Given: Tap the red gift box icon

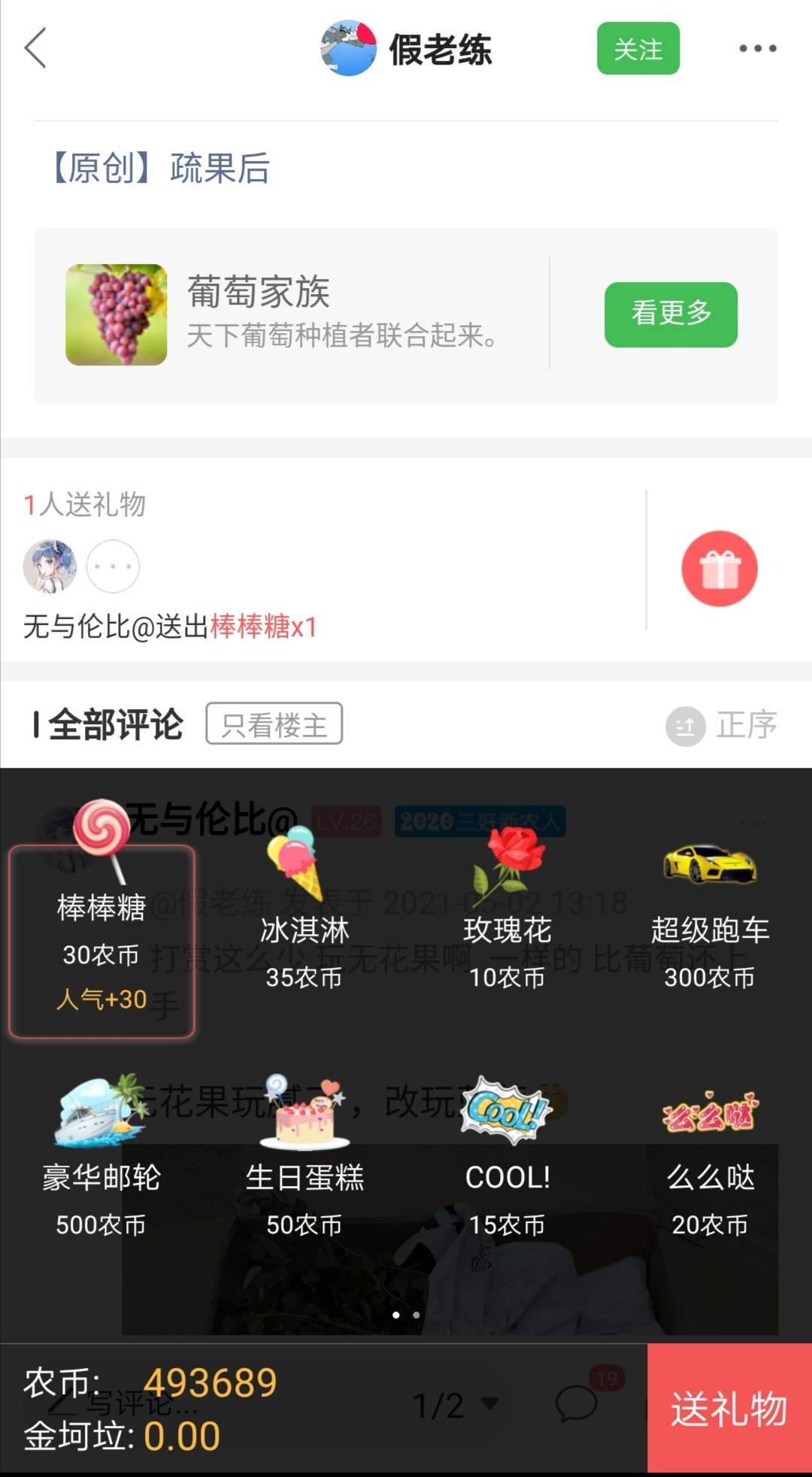Looking at the screenshot, I should coord(720,569).
